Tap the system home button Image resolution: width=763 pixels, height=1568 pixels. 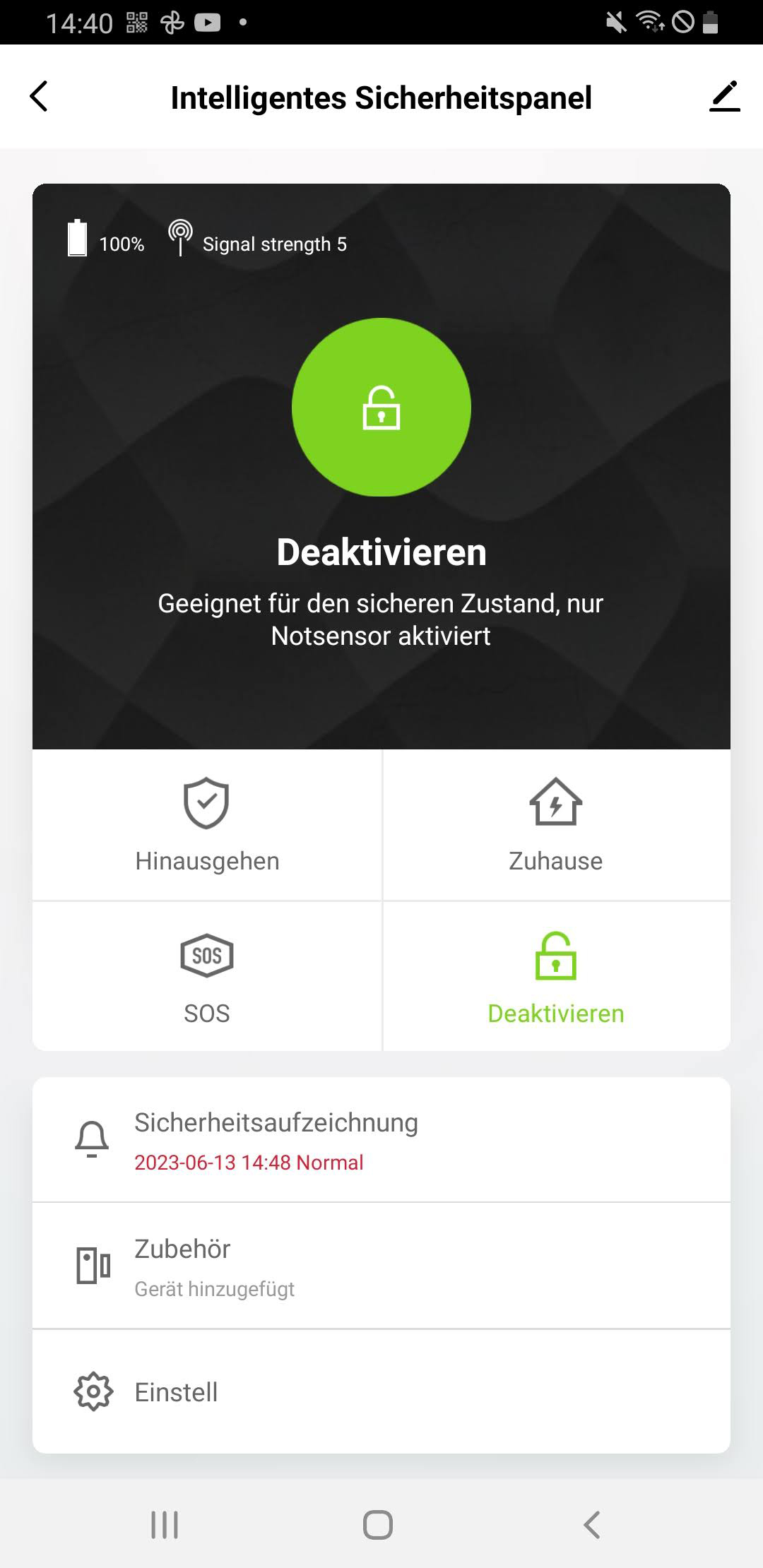tap(378, 1525)
